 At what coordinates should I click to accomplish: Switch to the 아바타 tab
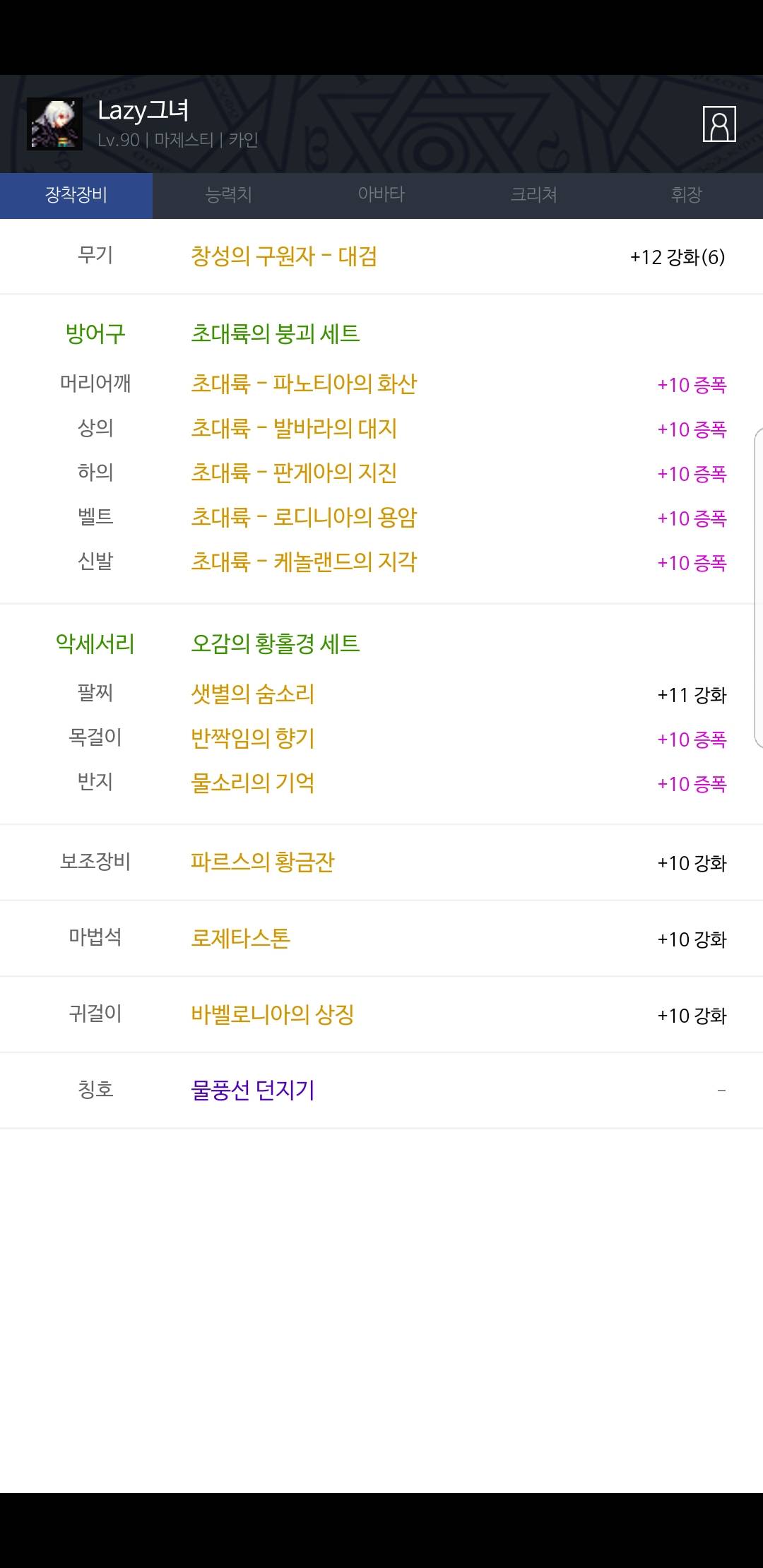point(381,195)
